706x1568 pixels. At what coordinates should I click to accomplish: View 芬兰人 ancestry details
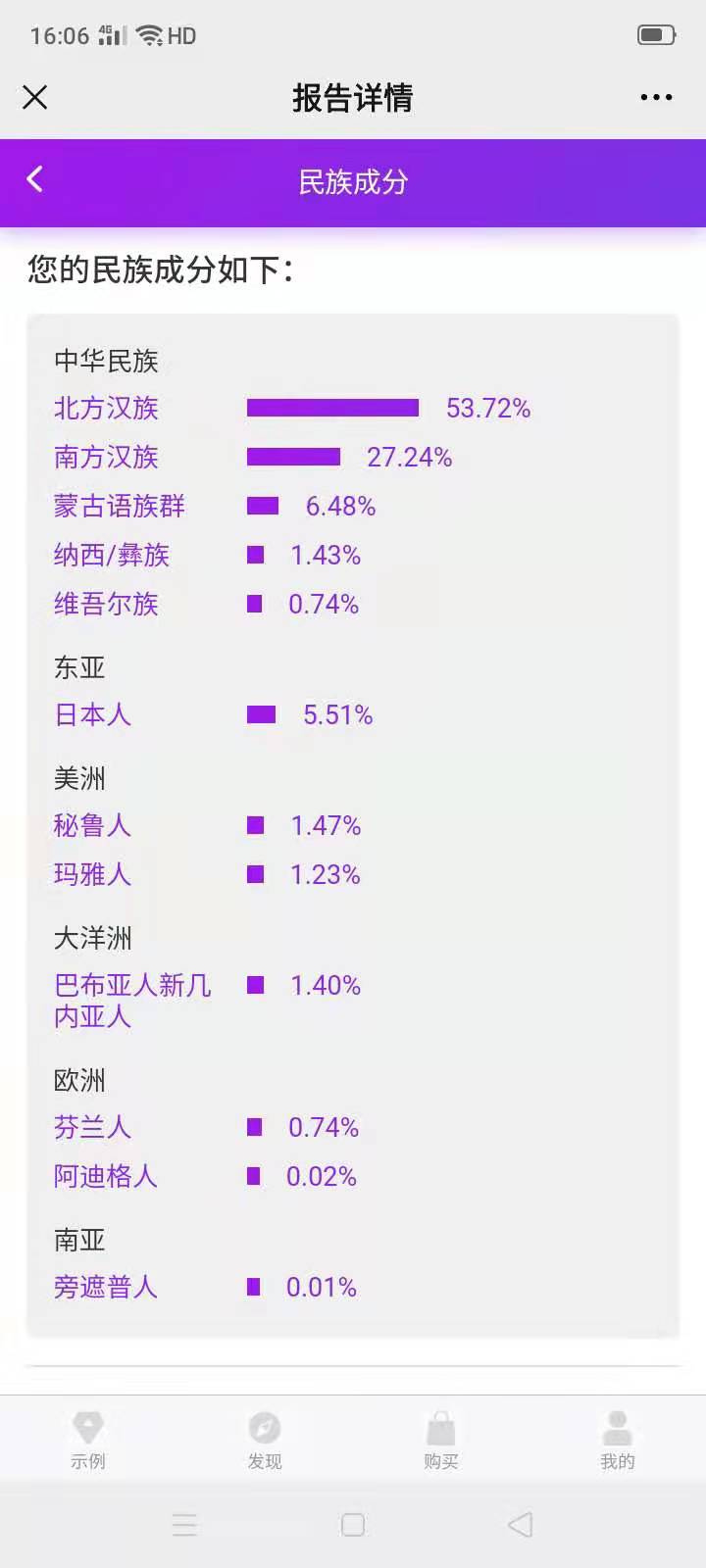(93, 1127)
